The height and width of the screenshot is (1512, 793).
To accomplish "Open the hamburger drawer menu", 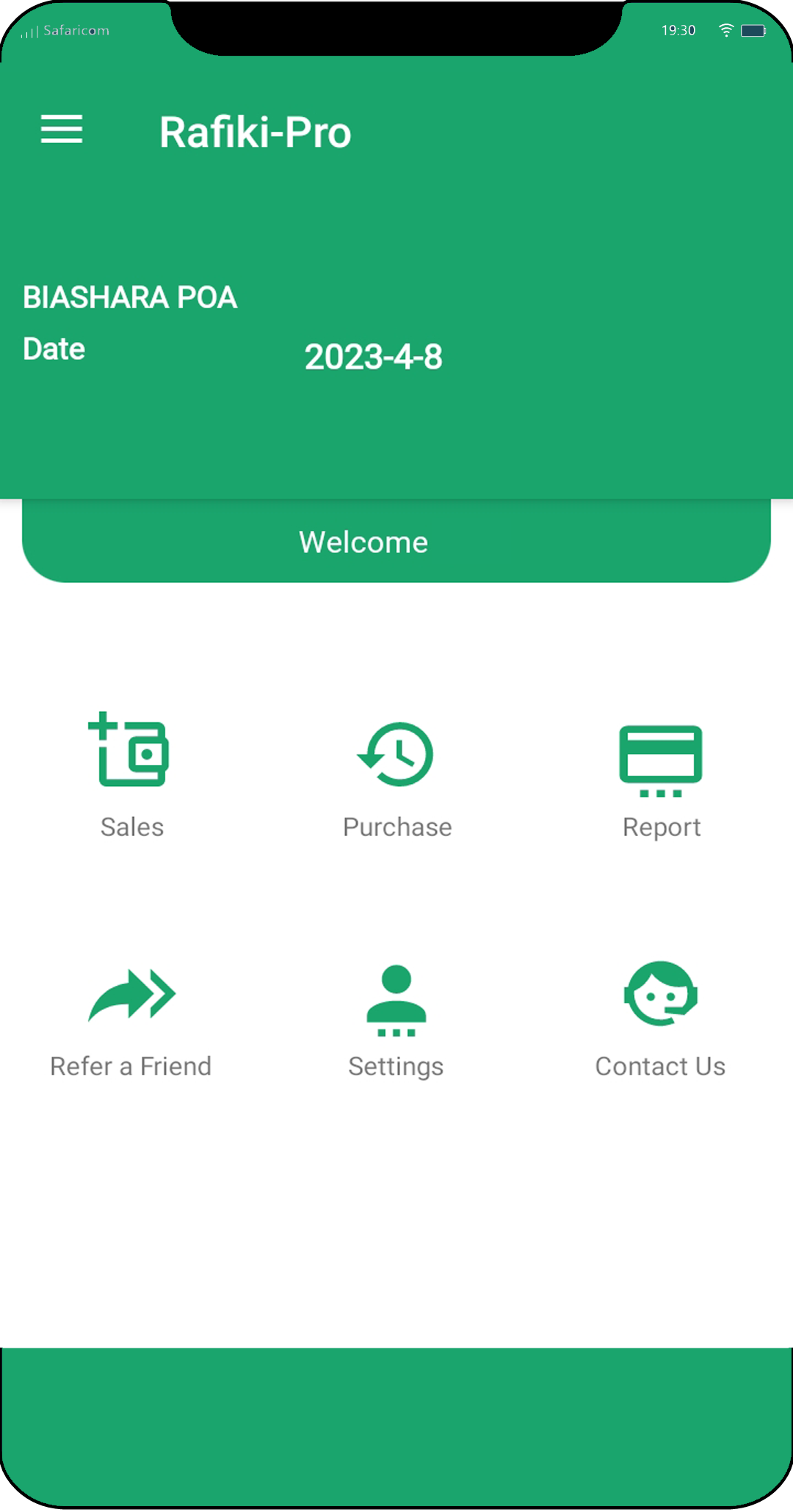I will point(62,129).
